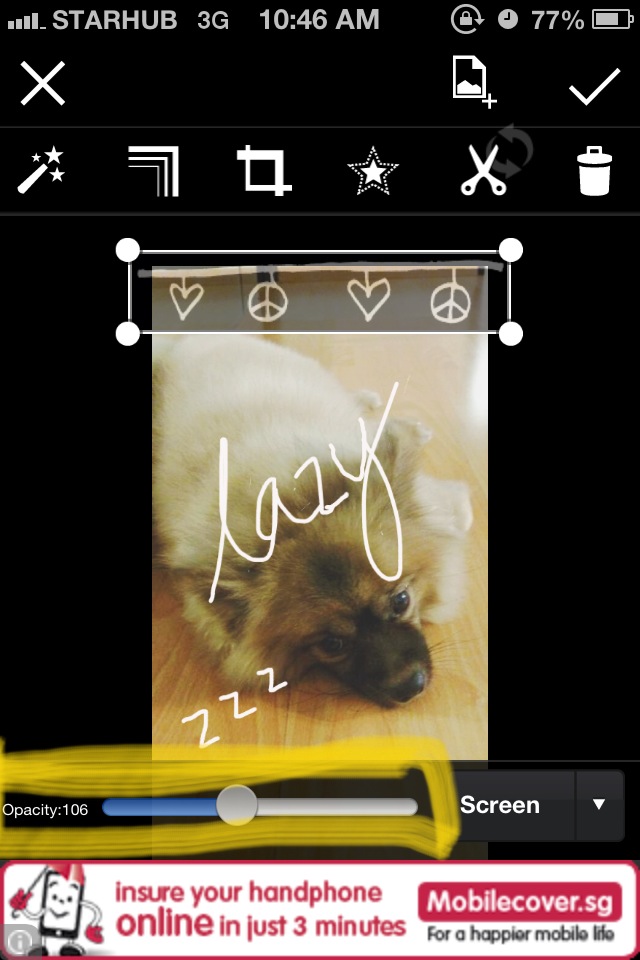The width and height of the screenshot is (640, 960).
Task: Select the crop tool
Action: point(264,170)
